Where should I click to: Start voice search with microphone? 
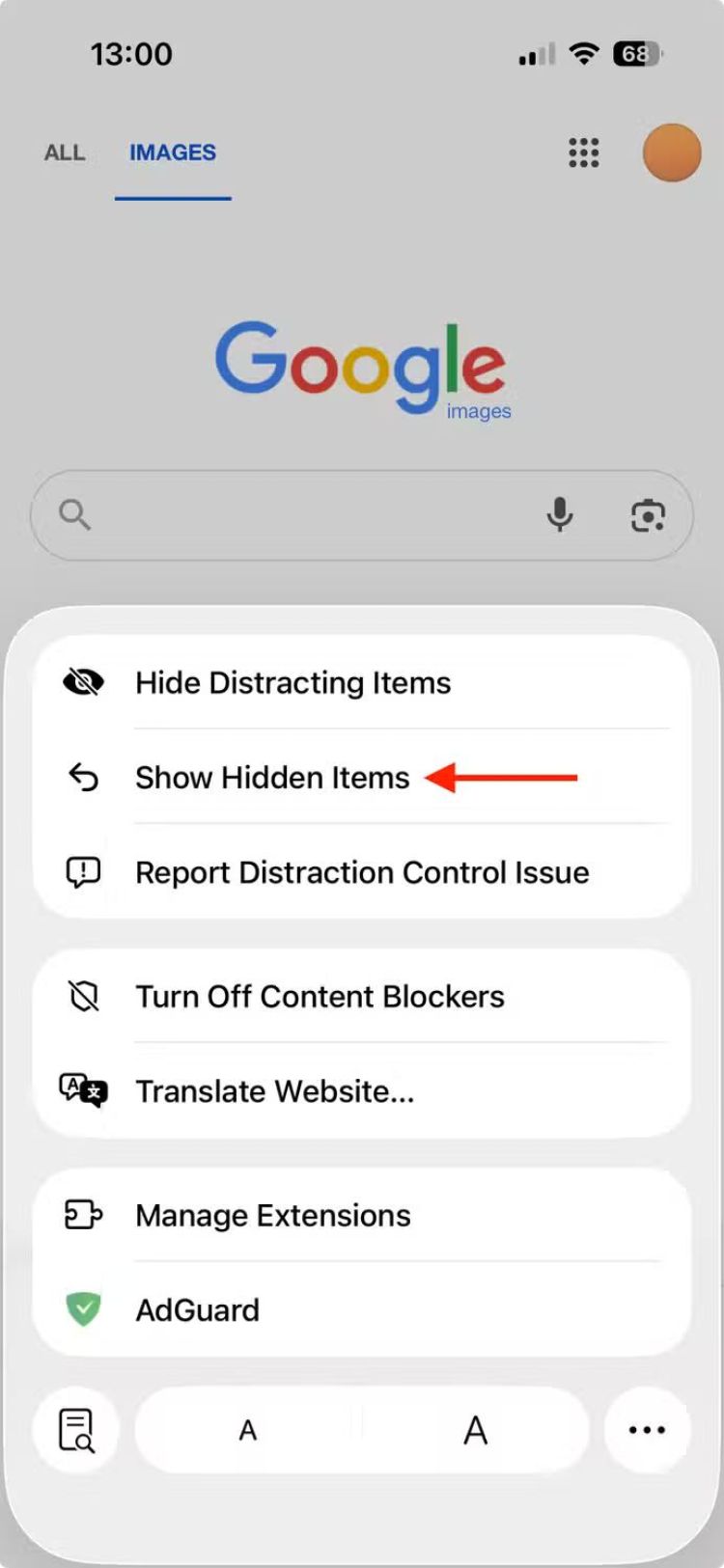coord(560,515)
